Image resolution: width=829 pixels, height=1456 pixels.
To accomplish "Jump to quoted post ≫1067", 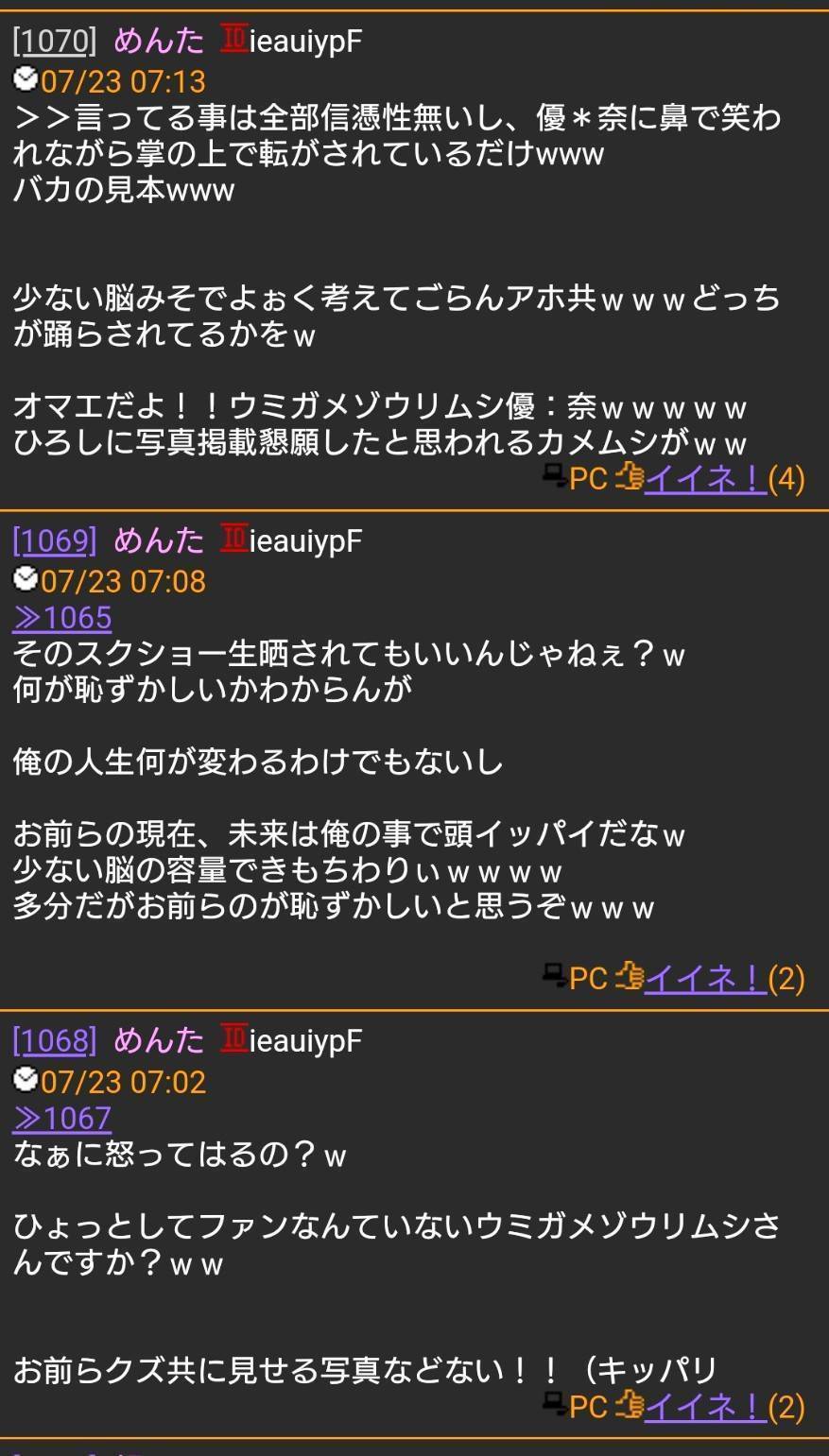I will (x=62, y=1119).
